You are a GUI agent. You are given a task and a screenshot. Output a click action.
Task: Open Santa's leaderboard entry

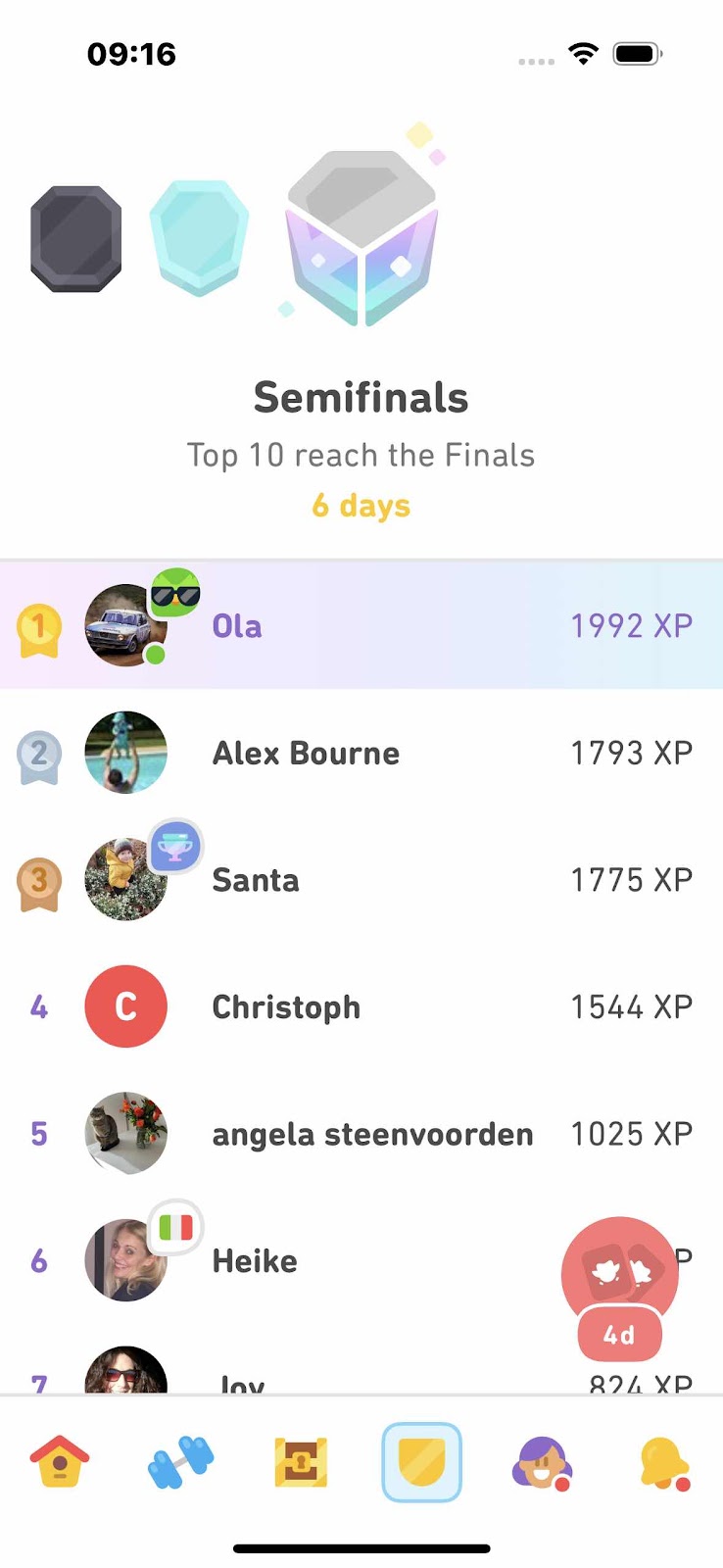(361, 880)
